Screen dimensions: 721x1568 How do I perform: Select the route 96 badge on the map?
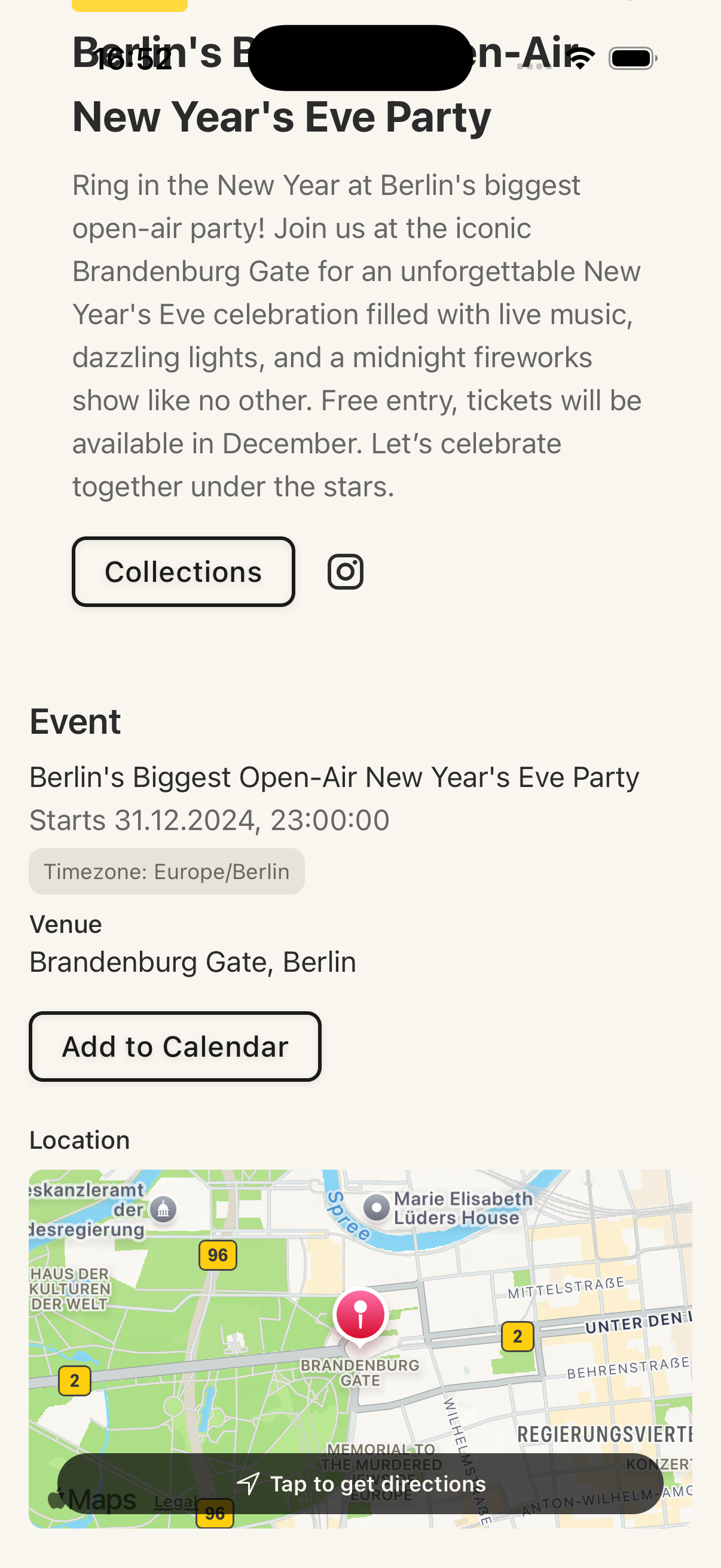point(219,1255)
